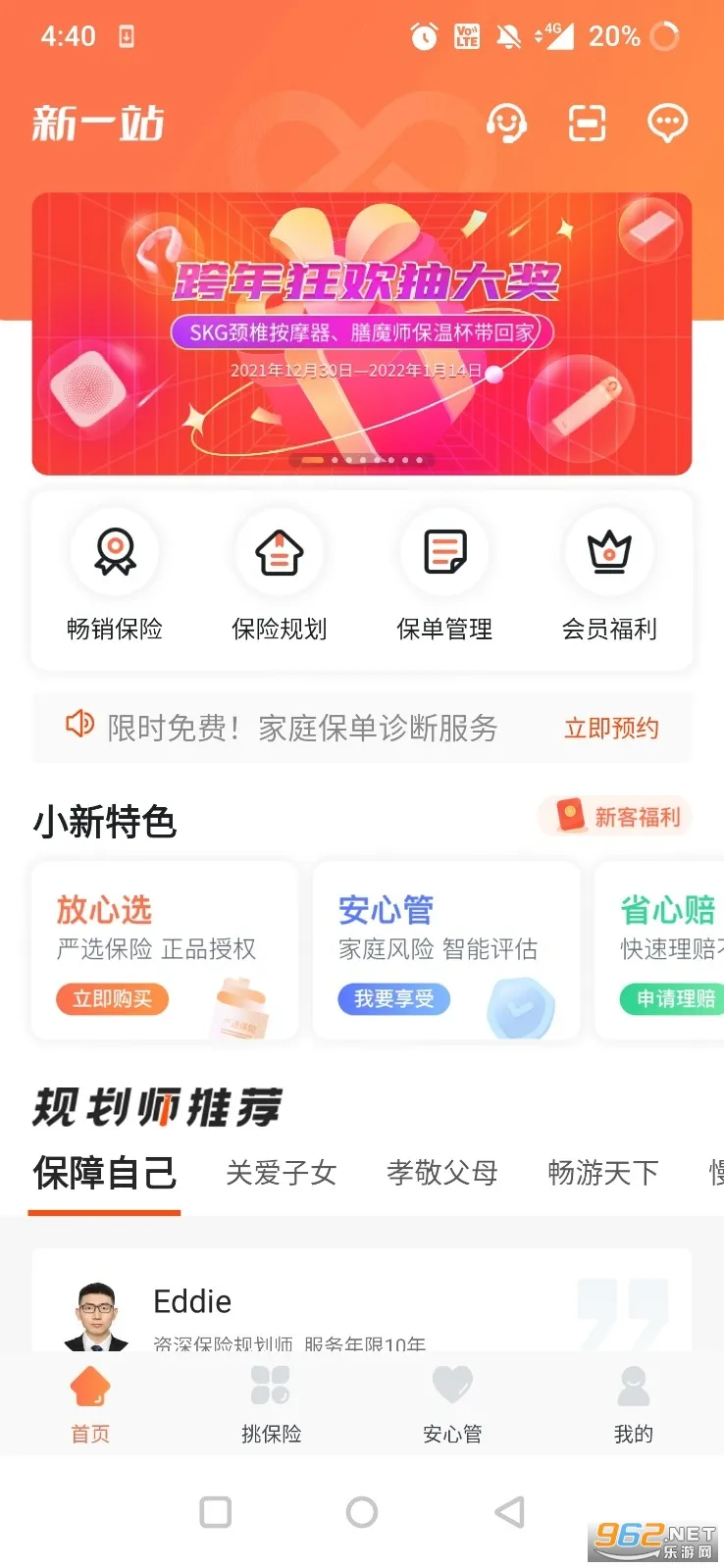Viewport: 724px width, 1568px height.
Task: Tap 立即预约 to book diagnosis service
Action: point(610,728)
